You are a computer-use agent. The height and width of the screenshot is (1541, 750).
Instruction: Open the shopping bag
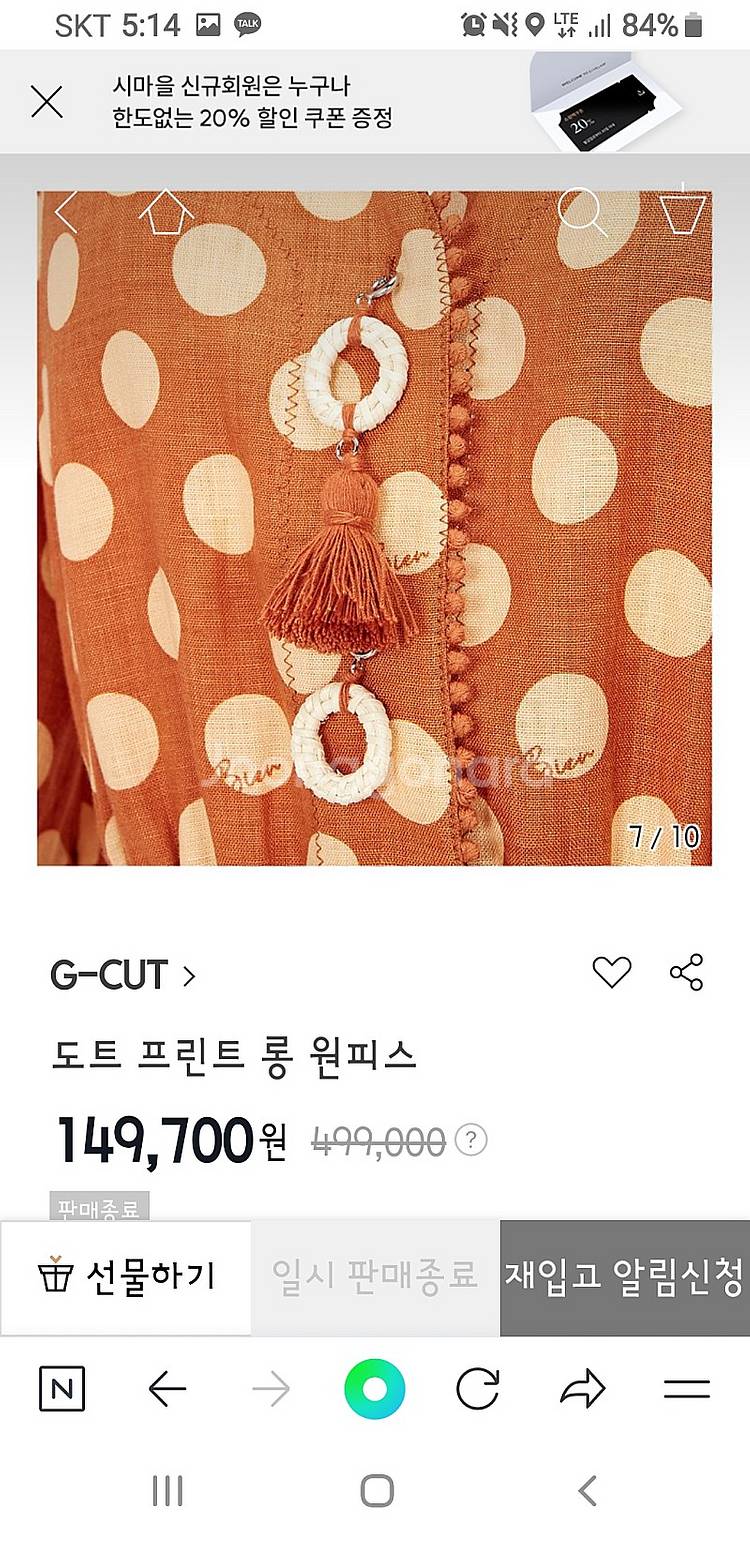[683, 210]
